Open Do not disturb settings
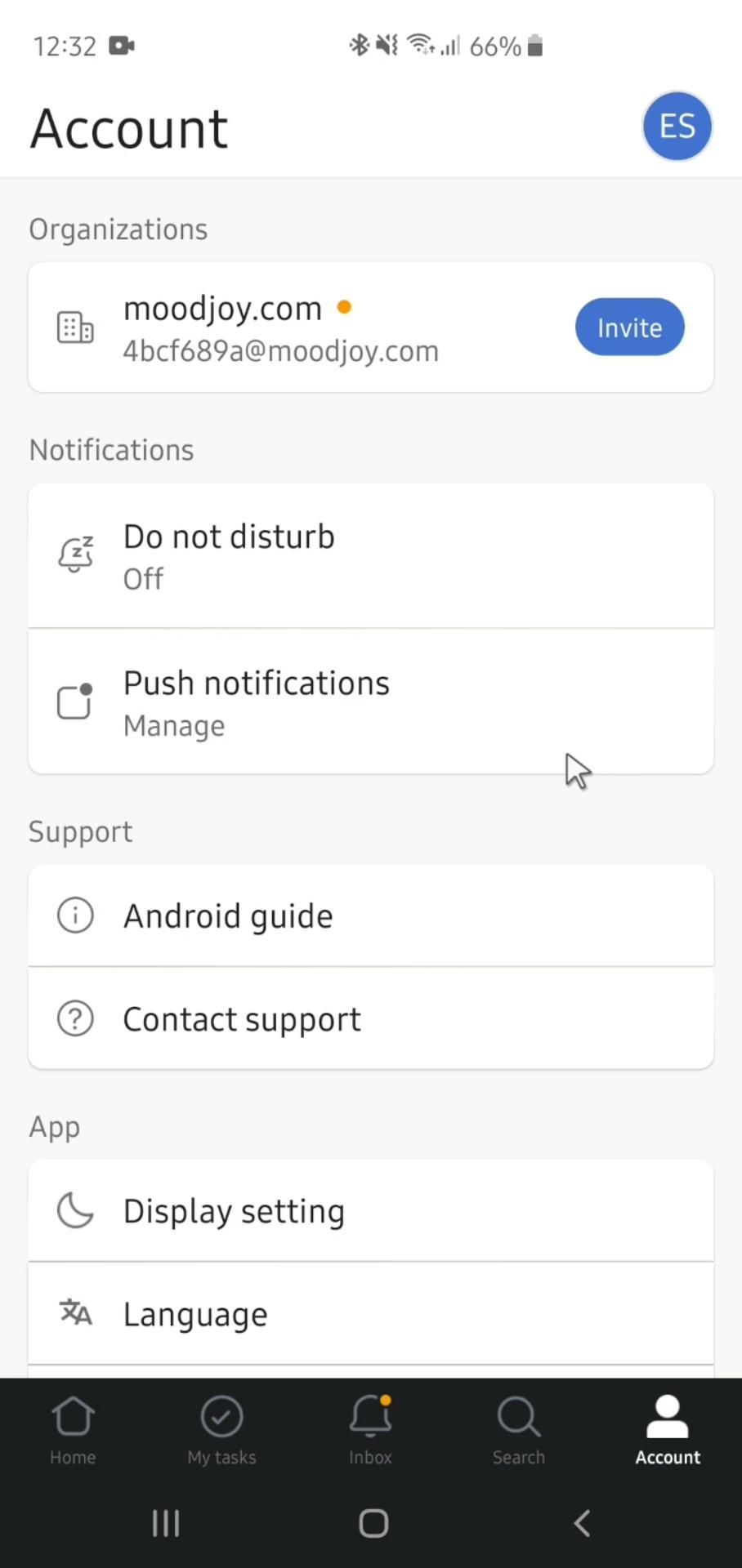742x1568 pixels. point(371,556)
